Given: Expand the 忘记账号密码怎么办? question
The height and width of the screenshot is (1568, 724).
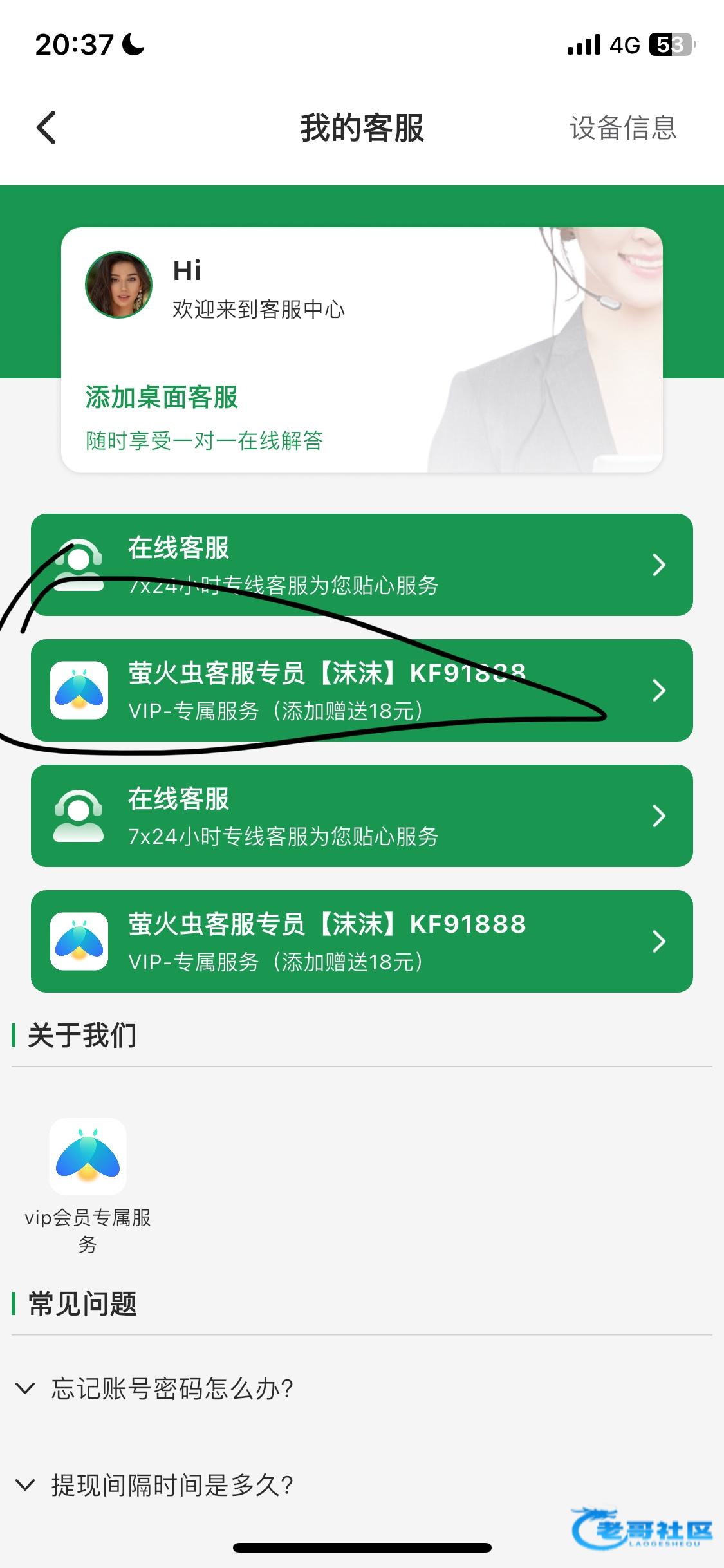Looking at the screenshot, I should (172, 1389).
